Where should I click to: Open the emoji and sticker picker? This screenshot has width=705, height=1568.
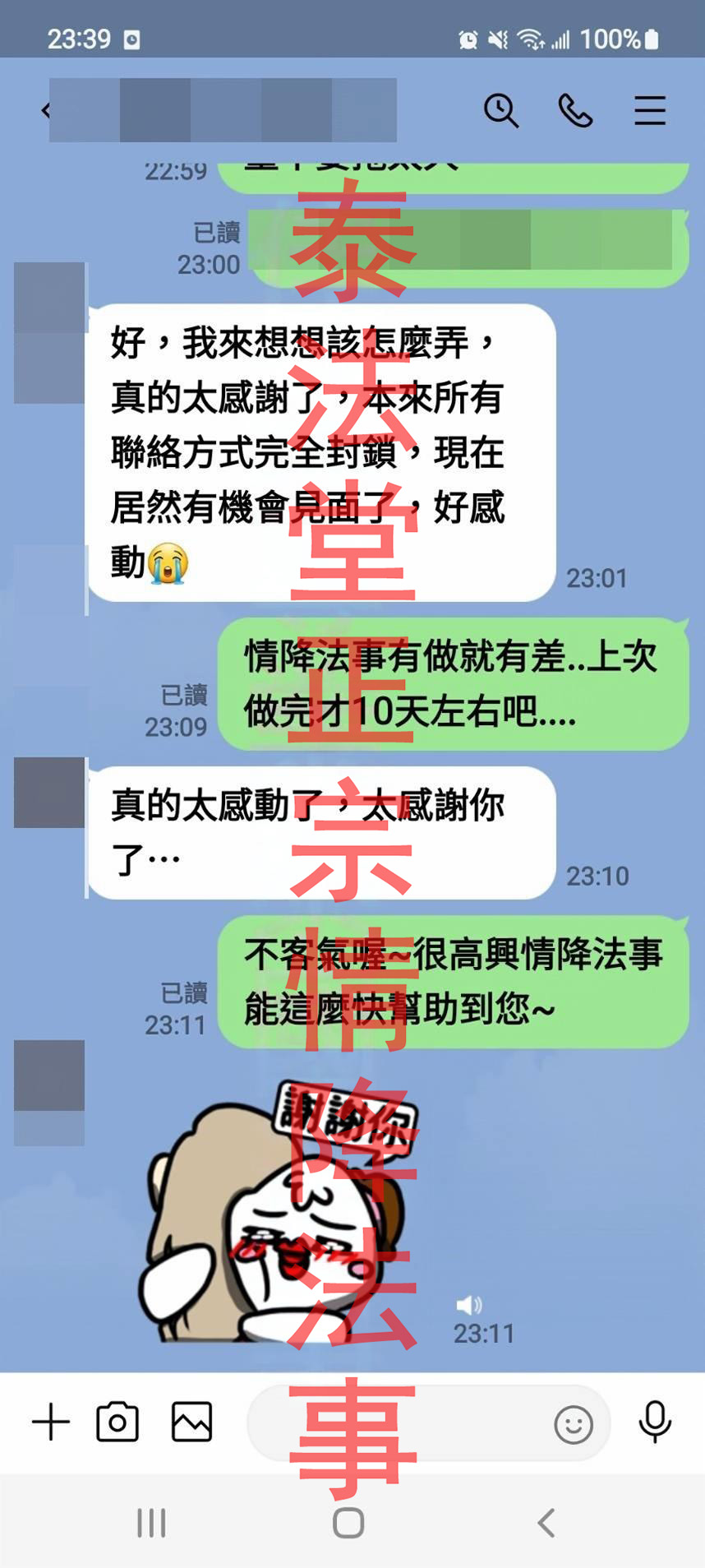(573, 1424)
